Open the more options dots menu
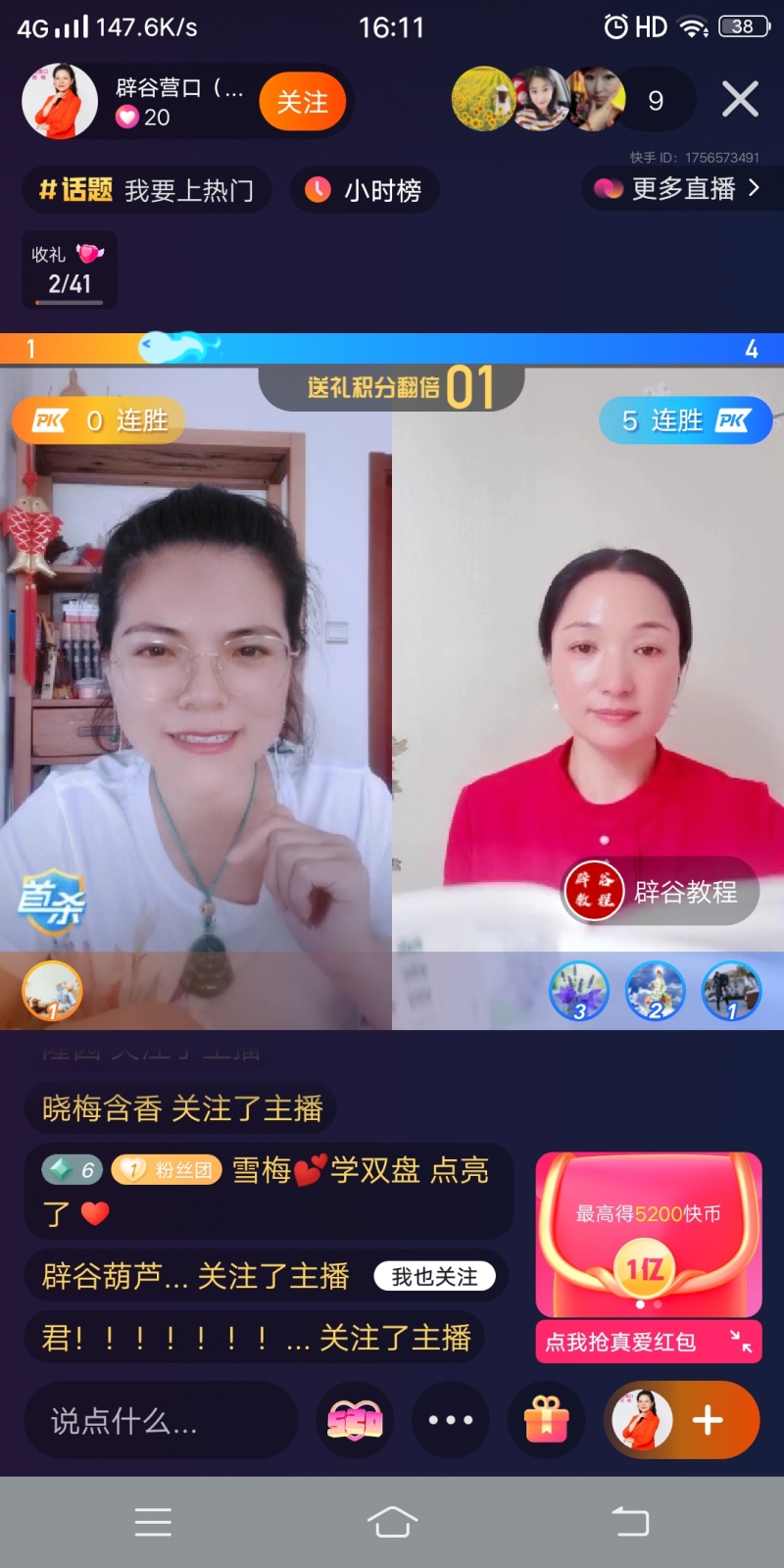 click(x=450, y=1421)
